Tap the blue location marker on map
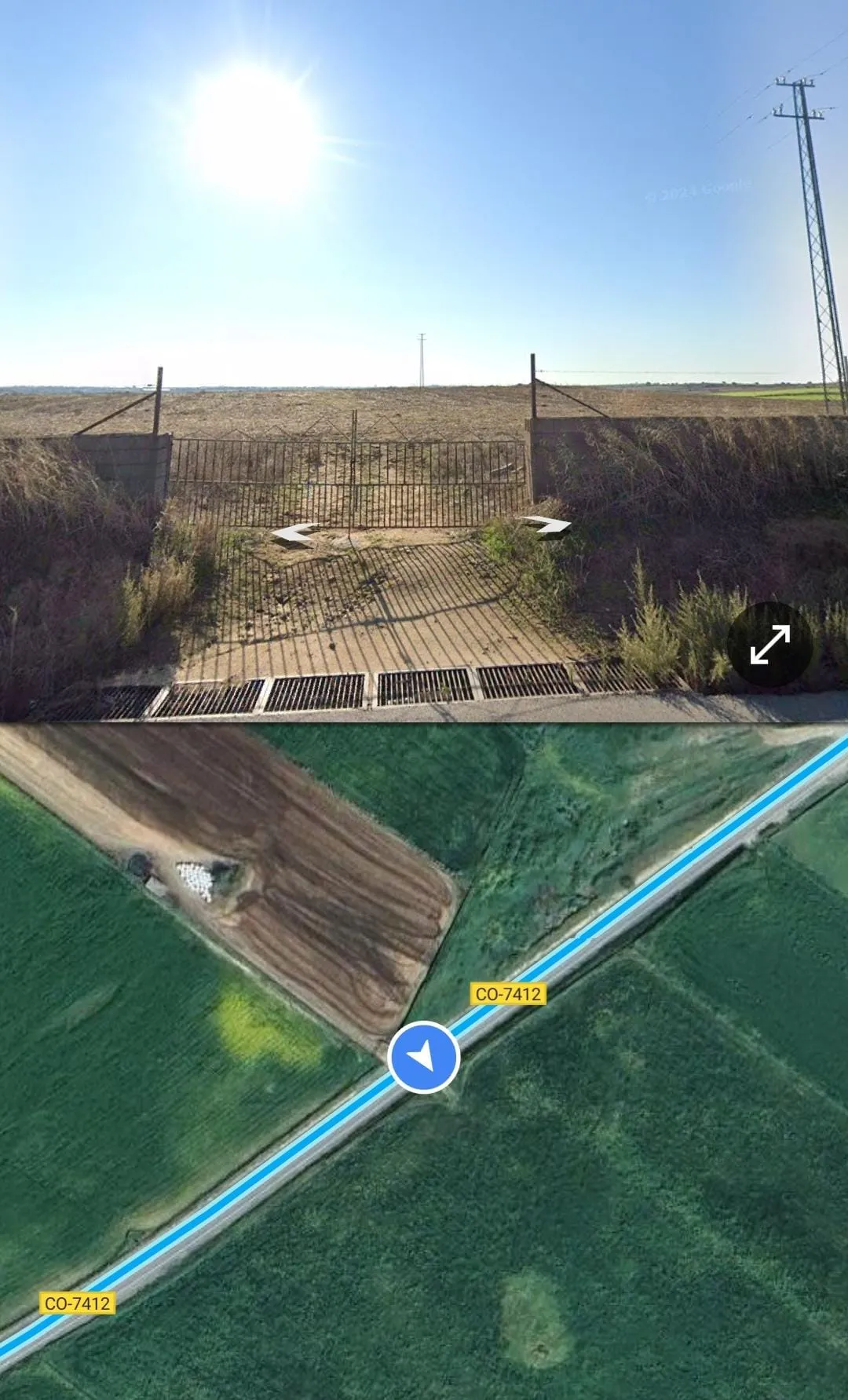The height and width of the screenshot is (1400, 848). click(423, 1057)
